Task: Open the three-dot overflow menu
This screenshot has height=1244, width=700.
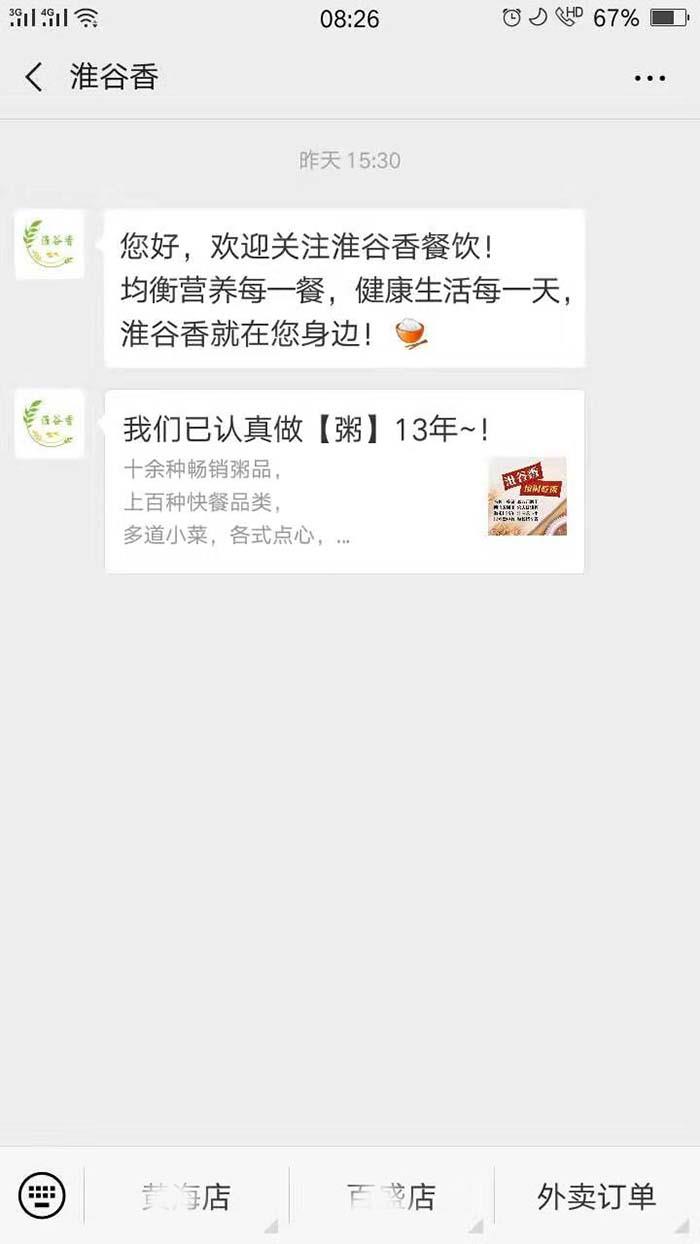Action: coord(649,78)
